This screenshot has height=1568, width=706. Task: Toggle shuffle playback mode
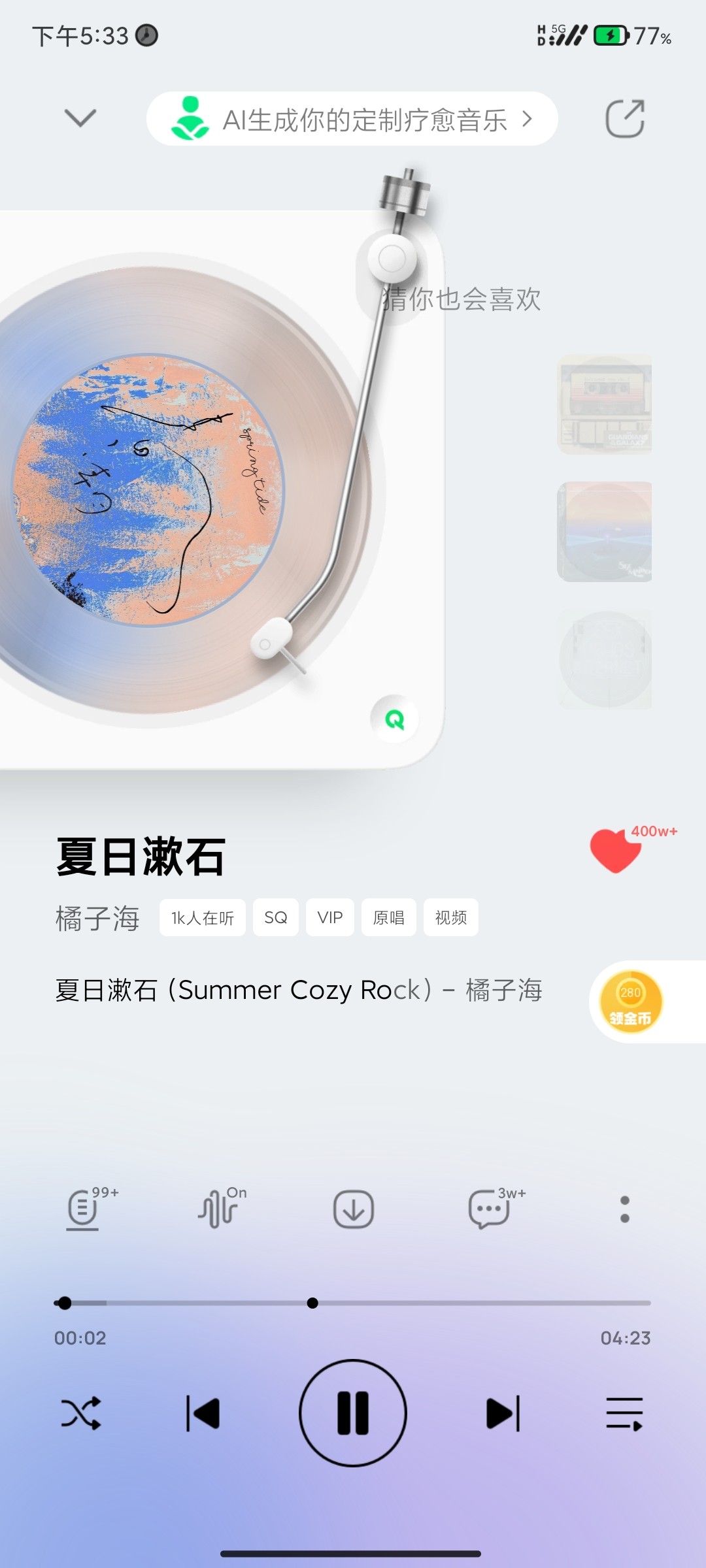[81, 1413]
